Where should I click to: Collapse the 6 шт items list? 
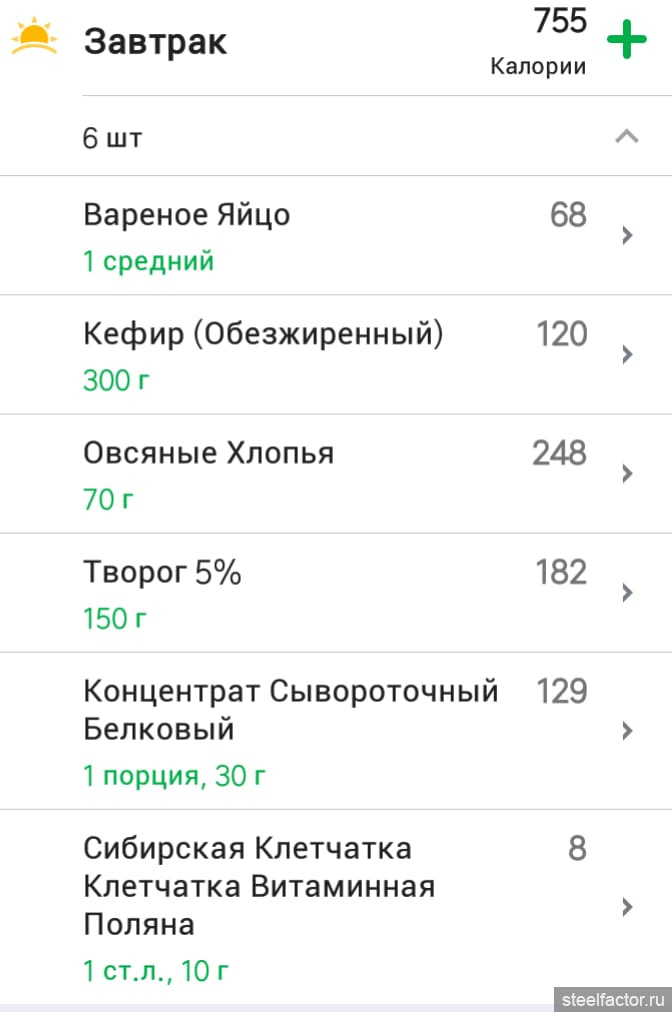coord(626,137)
